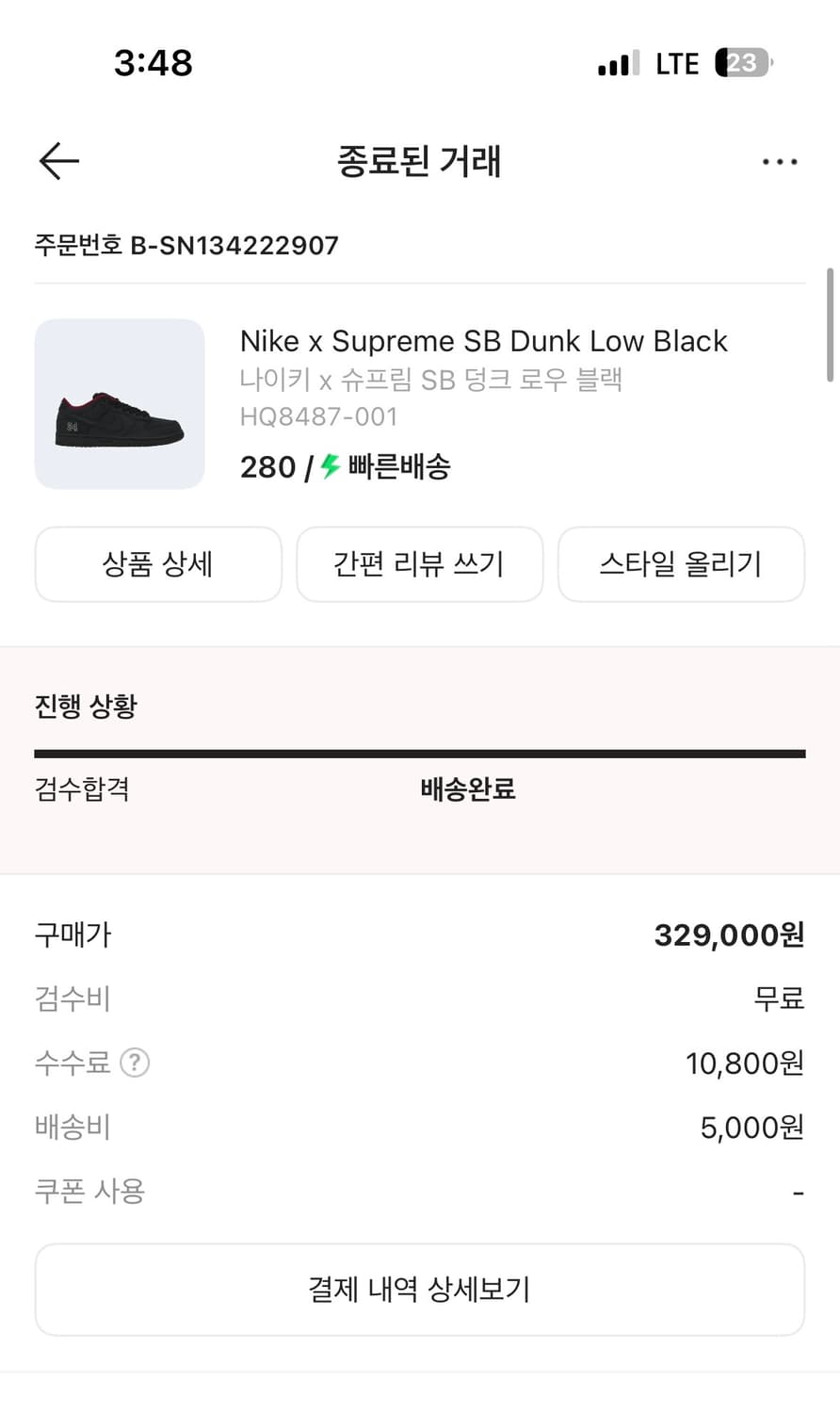The width and height of the screenshot is (840, 1413).
Task: Select the Nike x Supreme product title
Action: pos(484,341)
